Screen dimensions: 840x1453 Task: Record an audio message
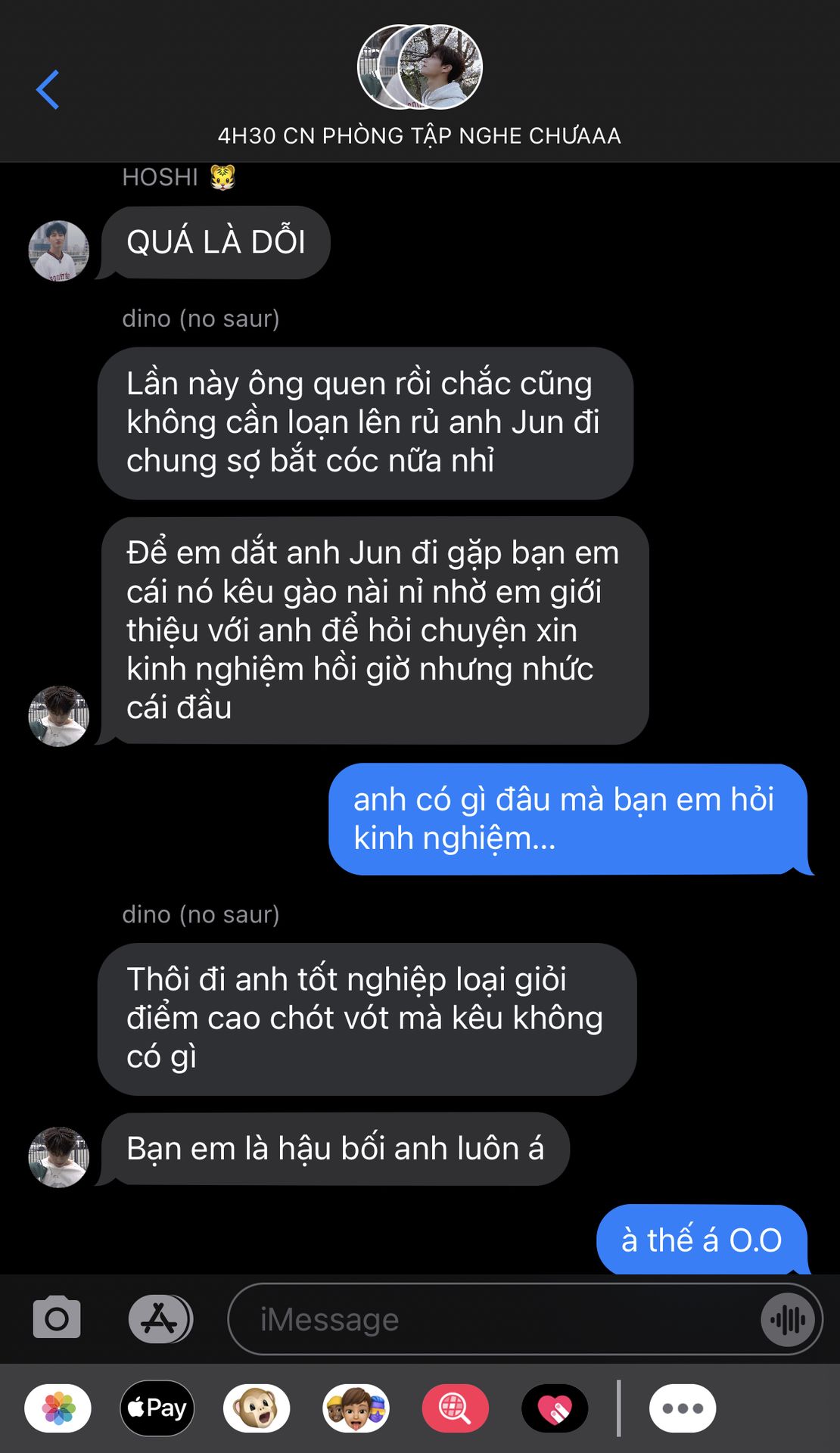788,1320
